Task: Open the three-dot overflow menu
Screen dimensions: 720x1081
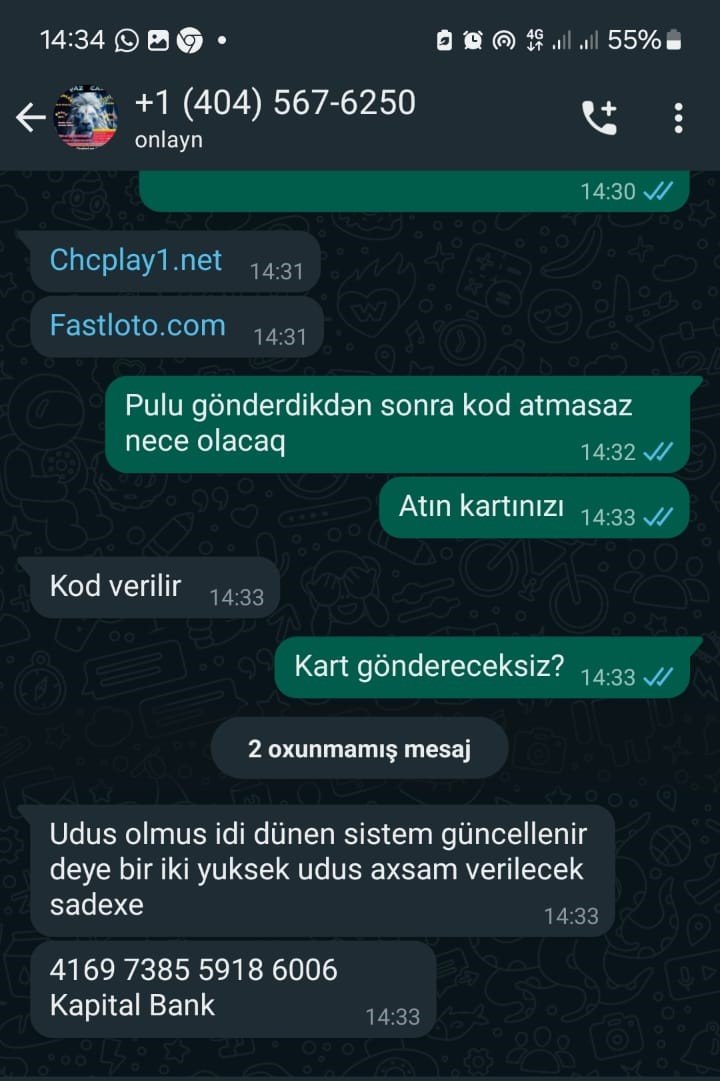Action: pyautogui.click(x=678, y=118)
